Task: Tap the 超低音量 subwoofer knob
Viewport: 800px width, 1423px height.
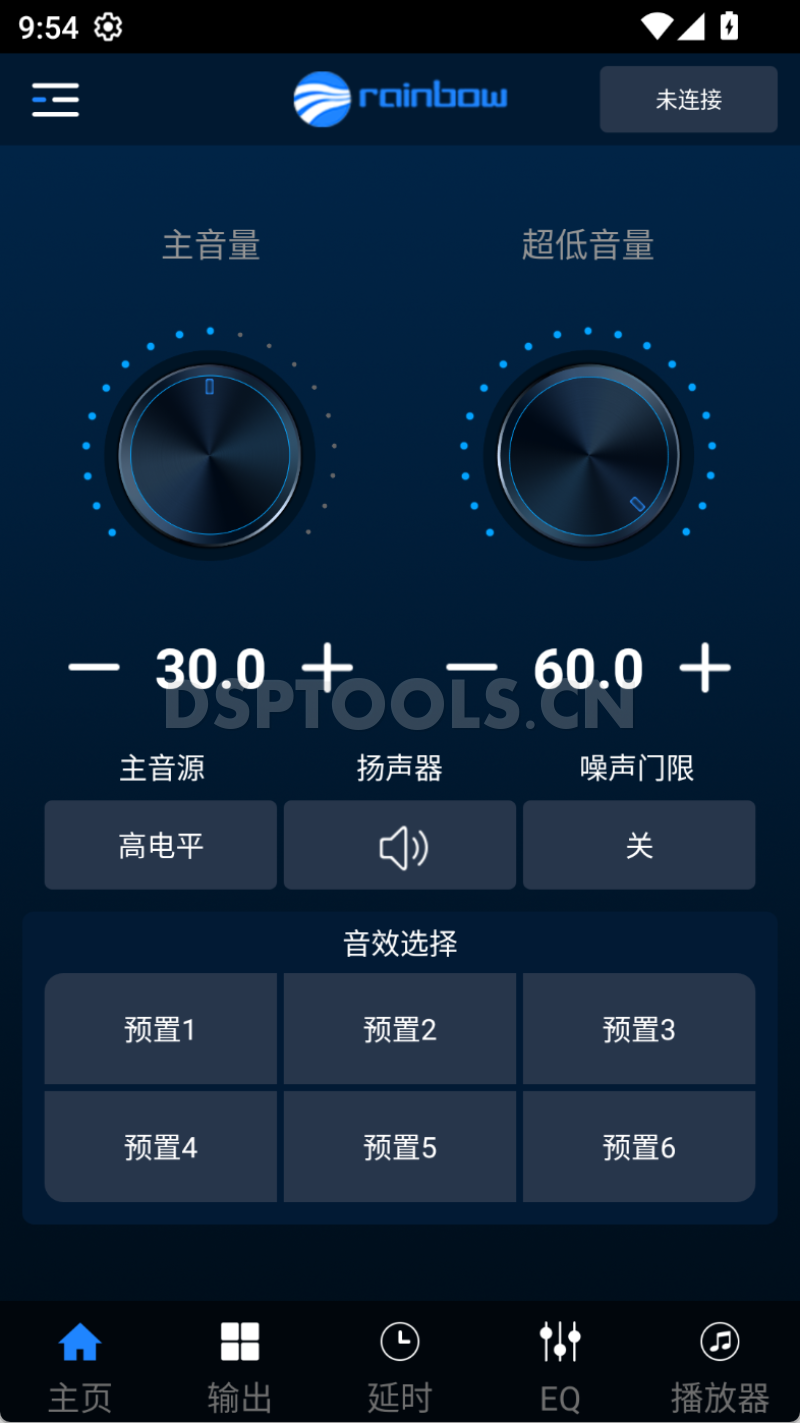Action: point(588,455)
